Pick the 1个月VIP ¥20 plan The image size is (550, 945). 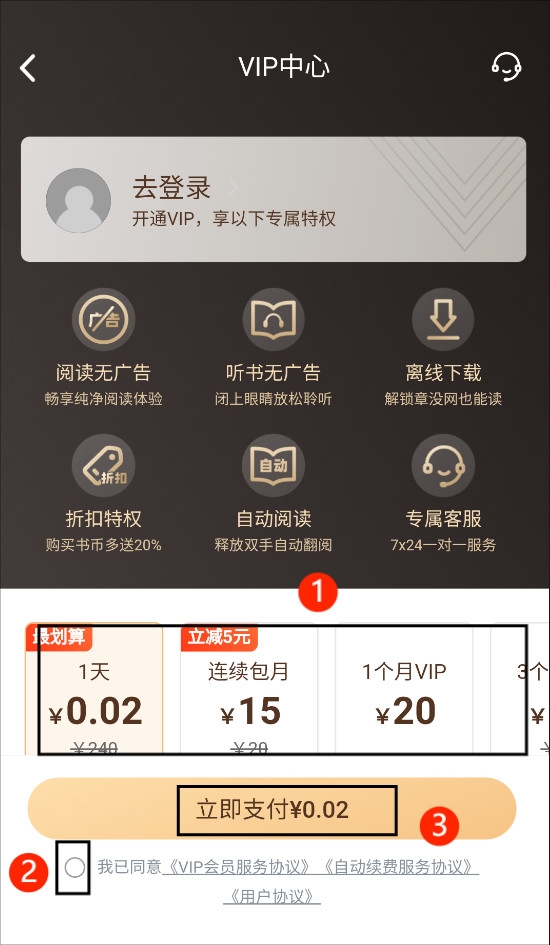pyautogui.click(x=404, y=689)
